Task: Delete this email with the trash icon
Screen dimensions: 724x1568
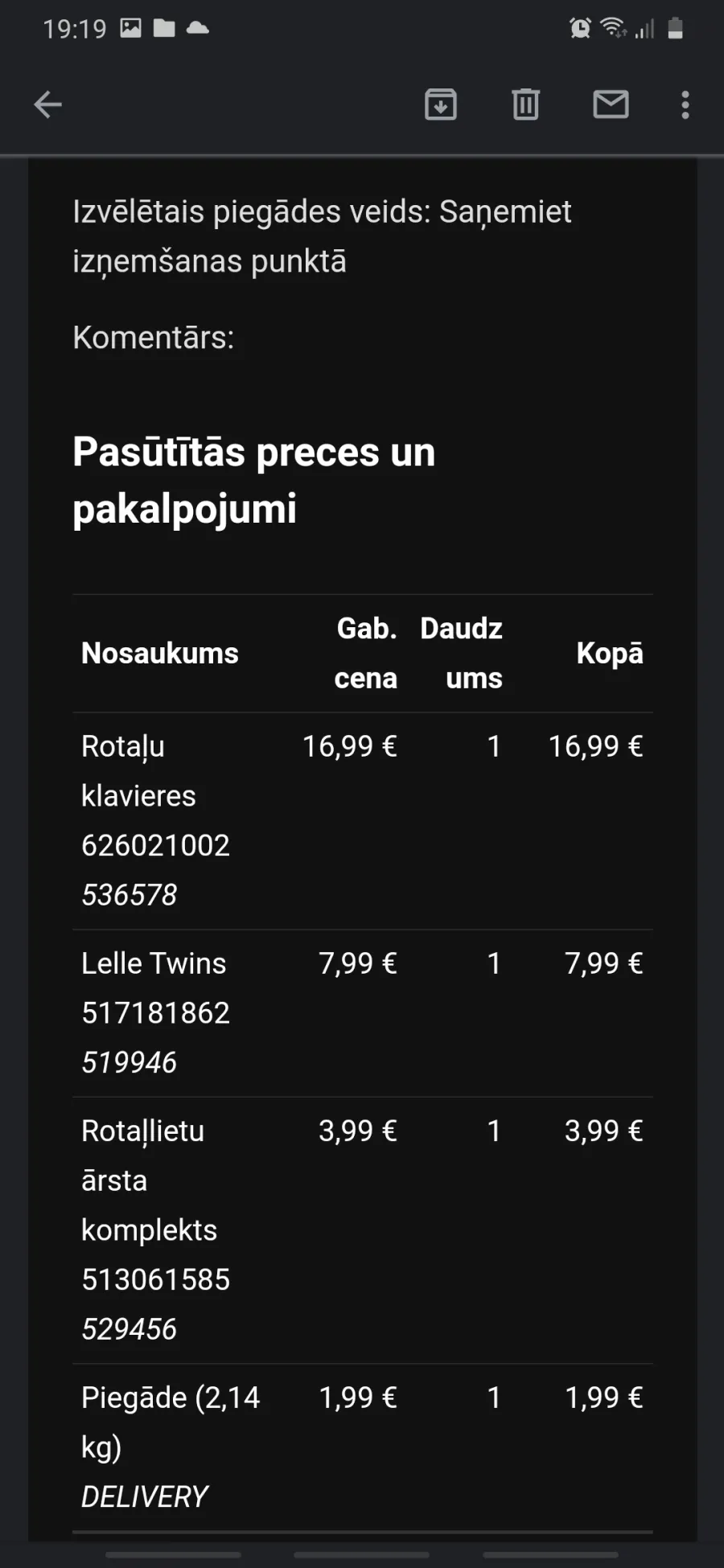Action: coord(525,105)
